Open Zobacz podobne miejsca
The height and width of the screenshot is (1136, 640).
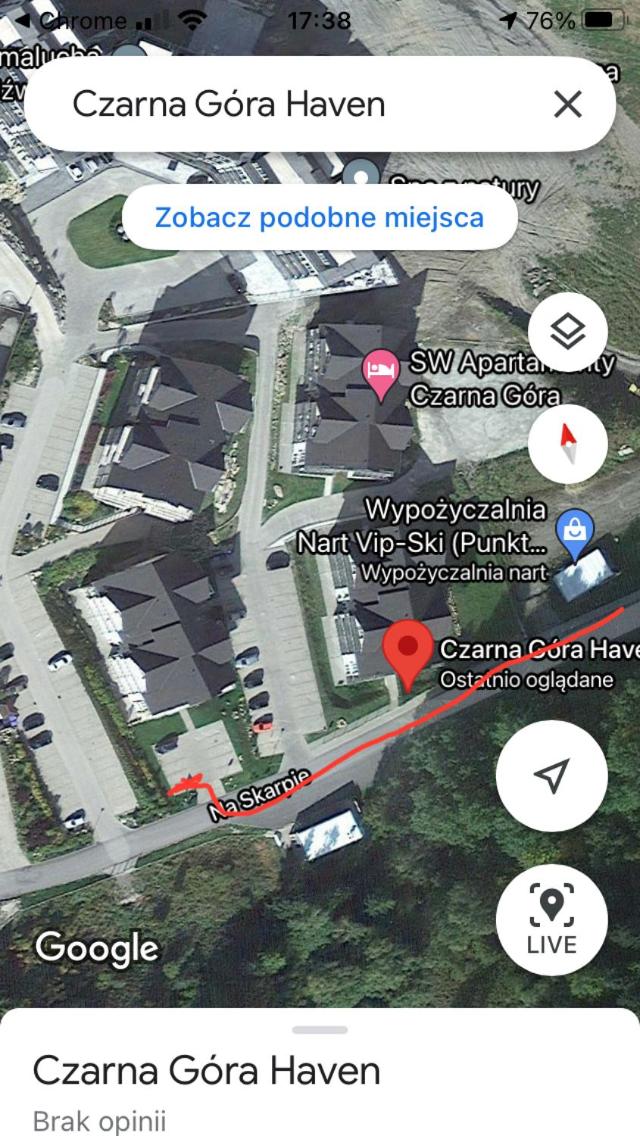[320, 217]
